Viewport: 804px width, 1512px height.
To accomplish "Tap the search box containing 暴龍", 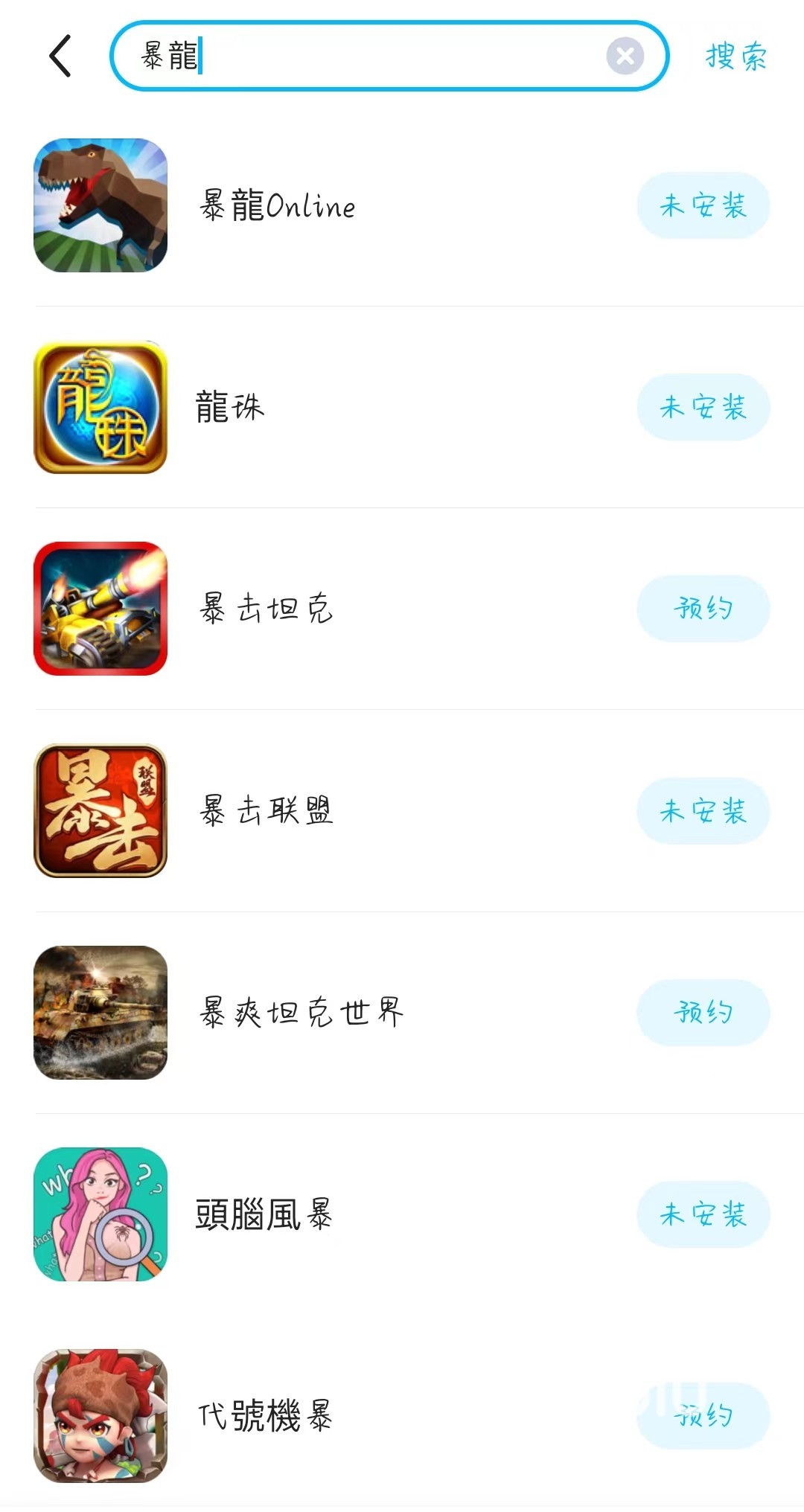I will pyautogui.click(x=372, y=56).
